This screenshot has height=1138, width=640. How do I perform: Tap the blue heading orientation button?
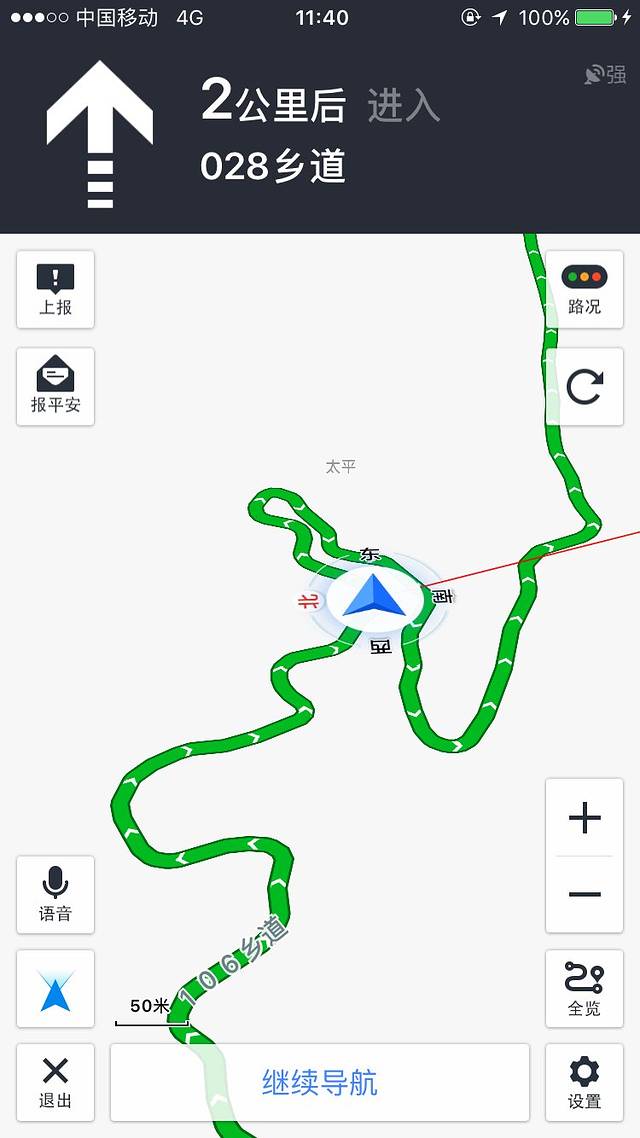point(56,988)
